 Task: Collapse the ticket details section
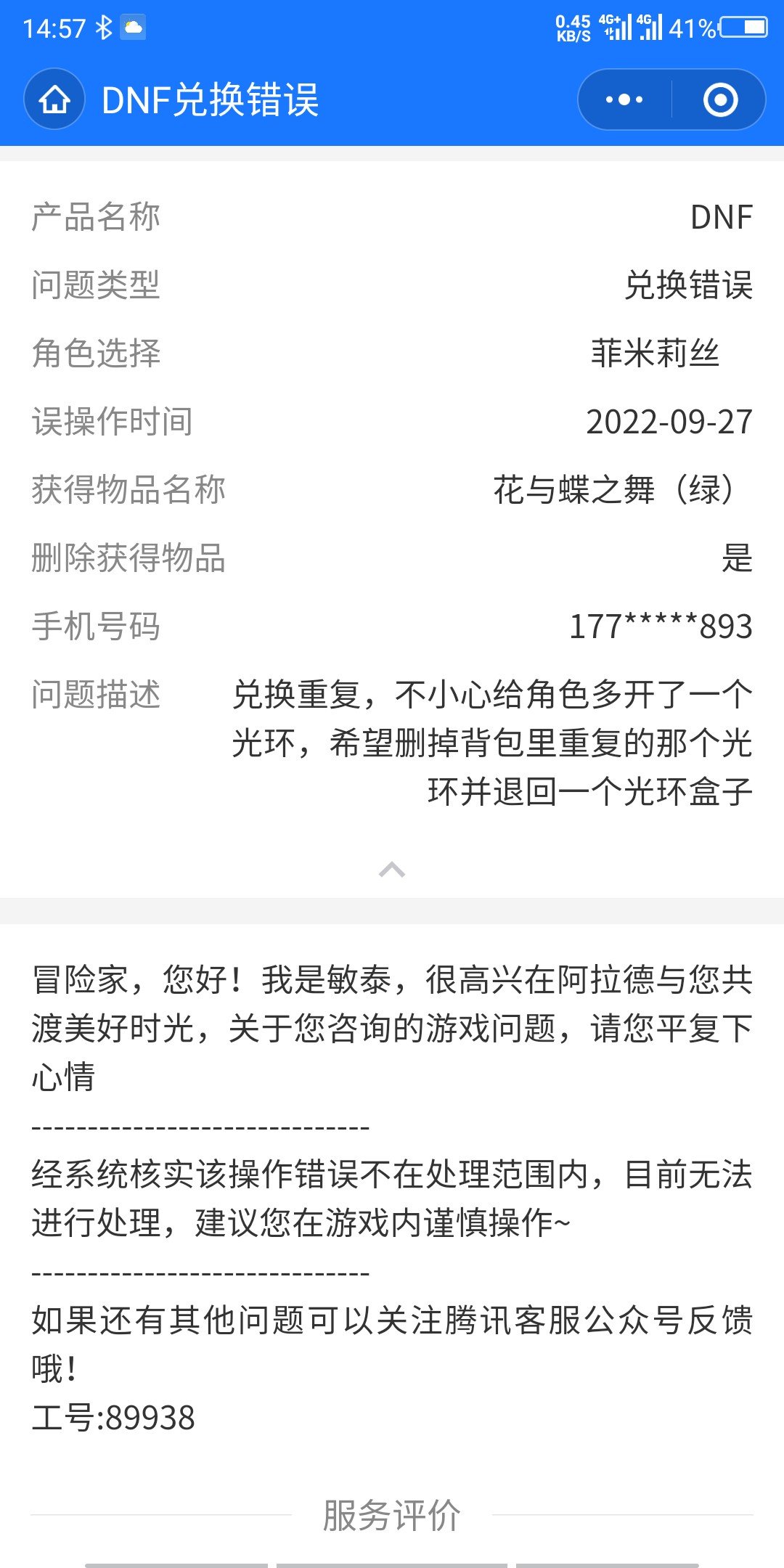[392, 869]
